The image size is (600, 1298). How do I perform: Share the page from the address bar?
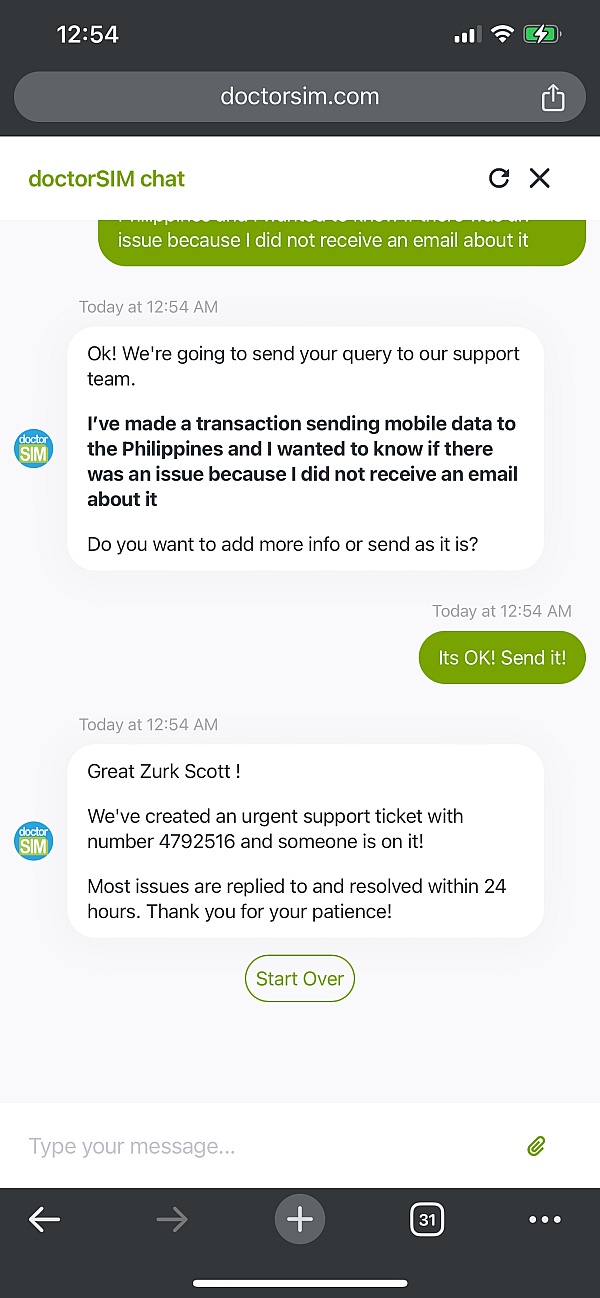[x=553, y=97]
